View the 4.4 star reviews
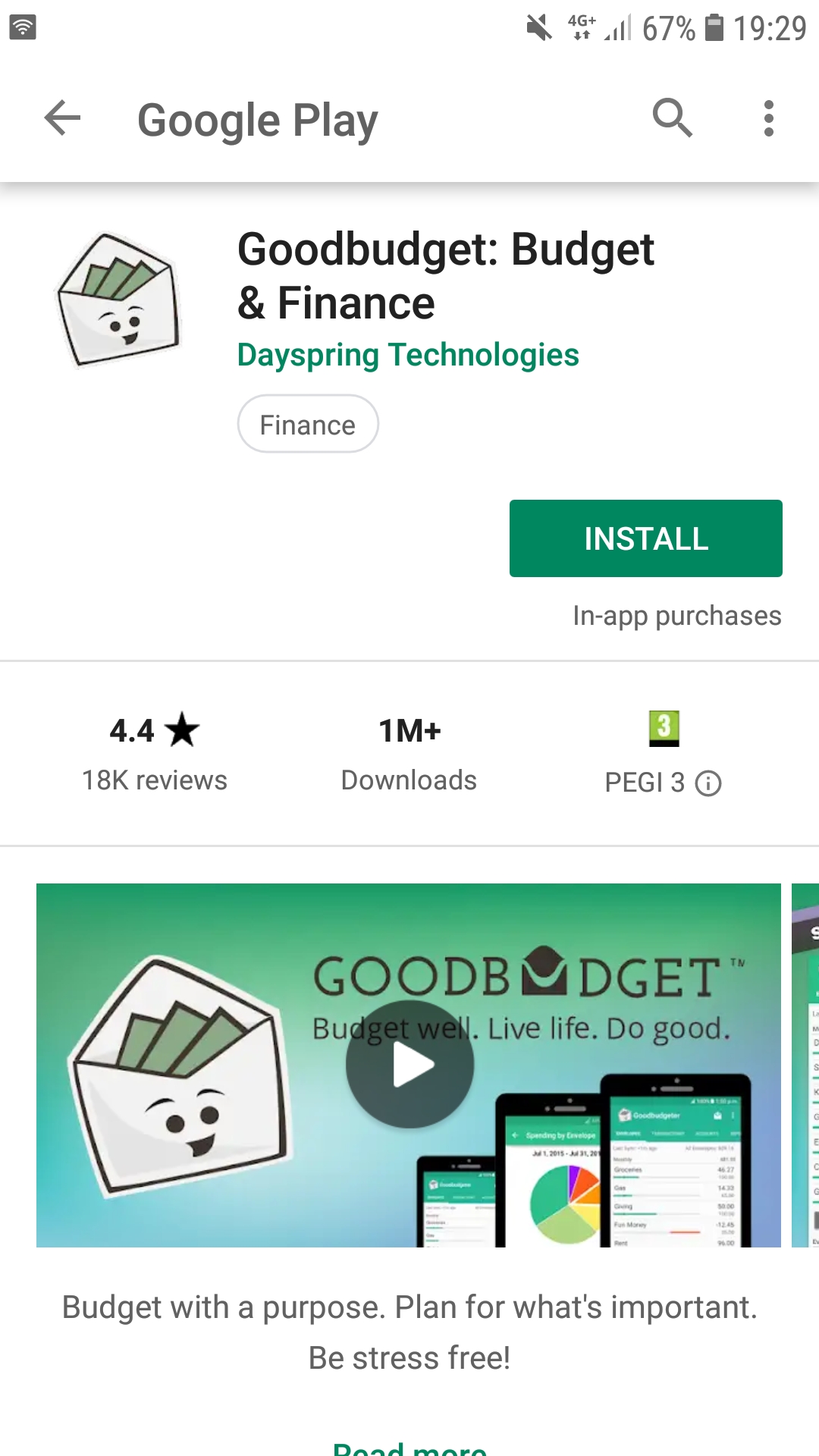 [x=155, y=754]
